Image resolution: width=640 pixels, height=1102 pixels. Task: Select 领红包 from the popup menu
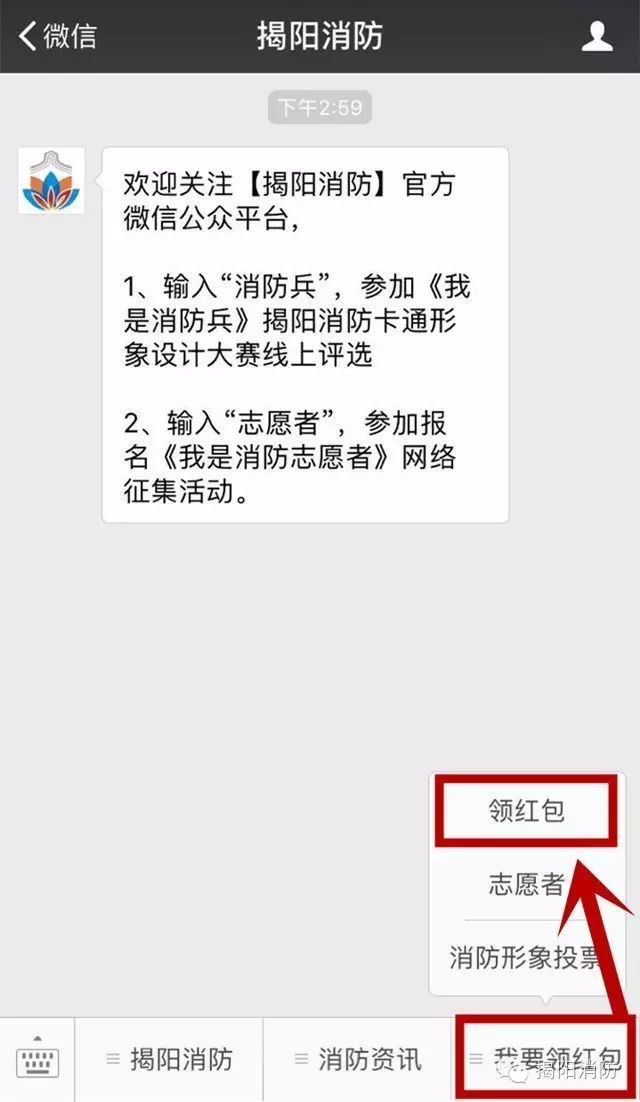pos(526,812)
